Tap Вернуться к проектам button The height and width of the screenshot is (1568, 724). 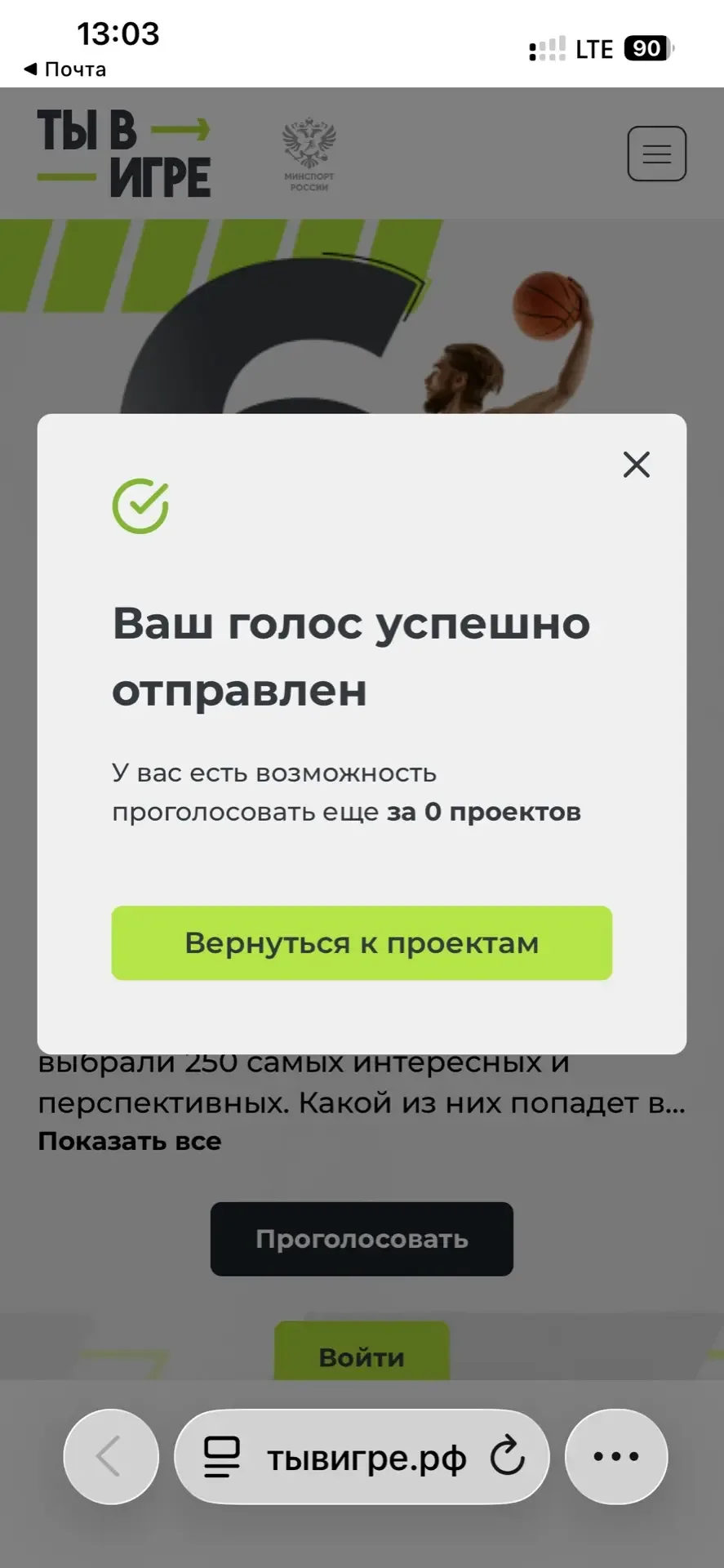pyautogui.click(x=362, y=942)
